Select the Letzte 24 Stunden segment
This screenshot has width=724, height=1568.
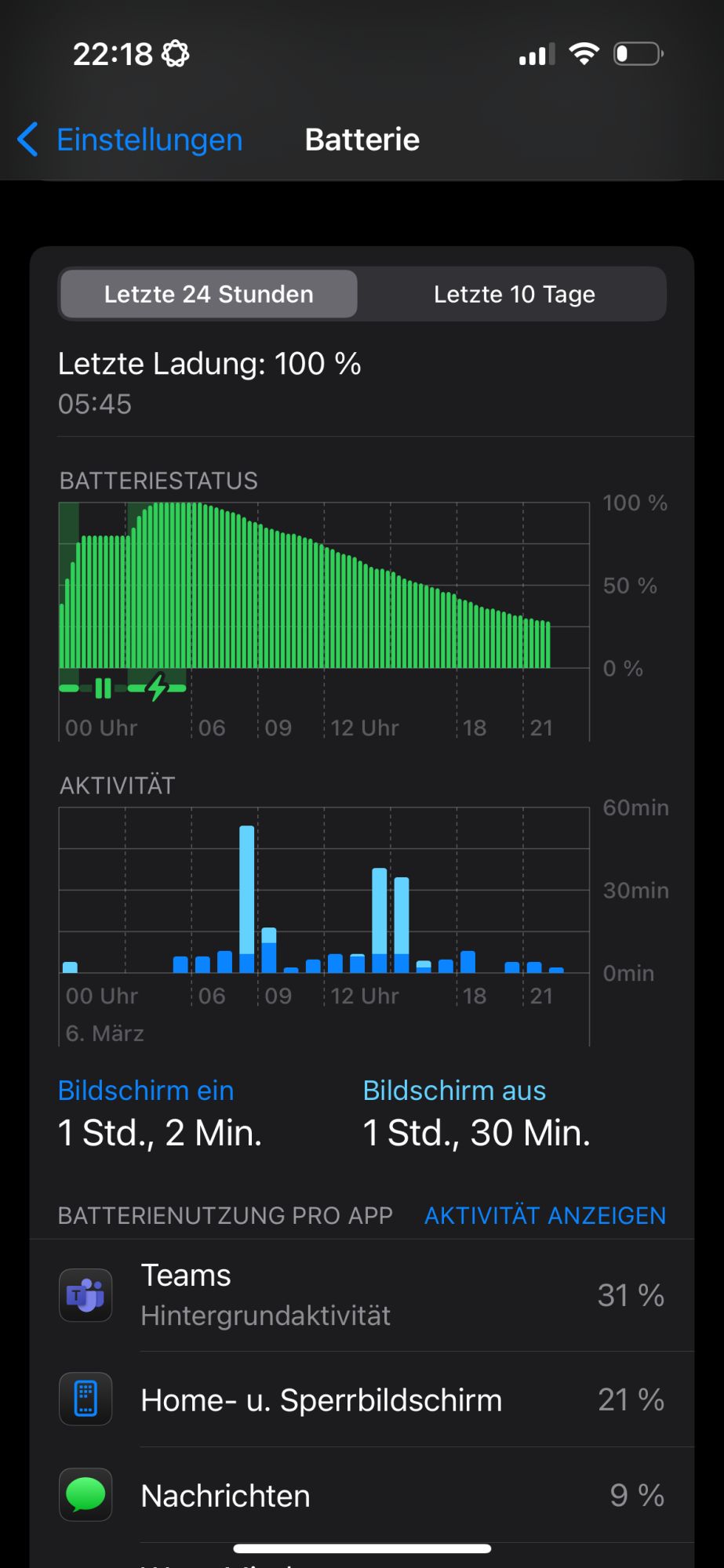click(x=209, y=294)
